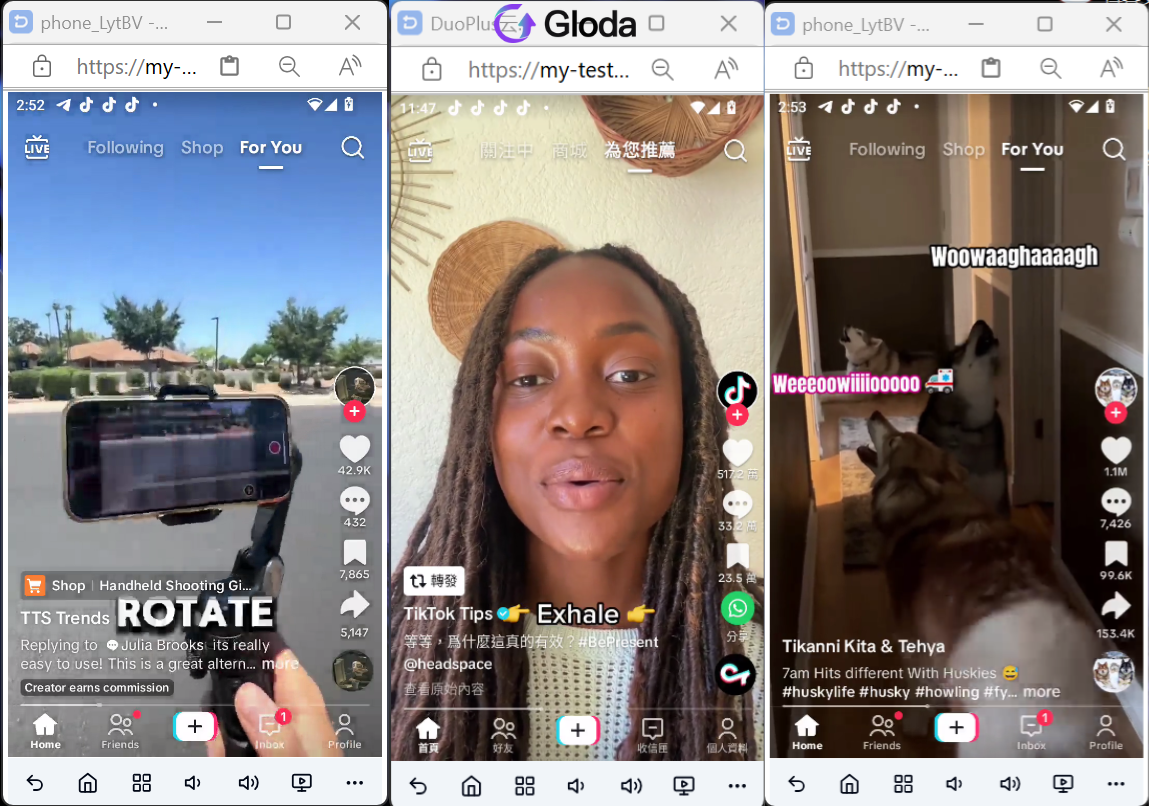Go to the 個人資料 profile tab

click(x=727, y=734)
